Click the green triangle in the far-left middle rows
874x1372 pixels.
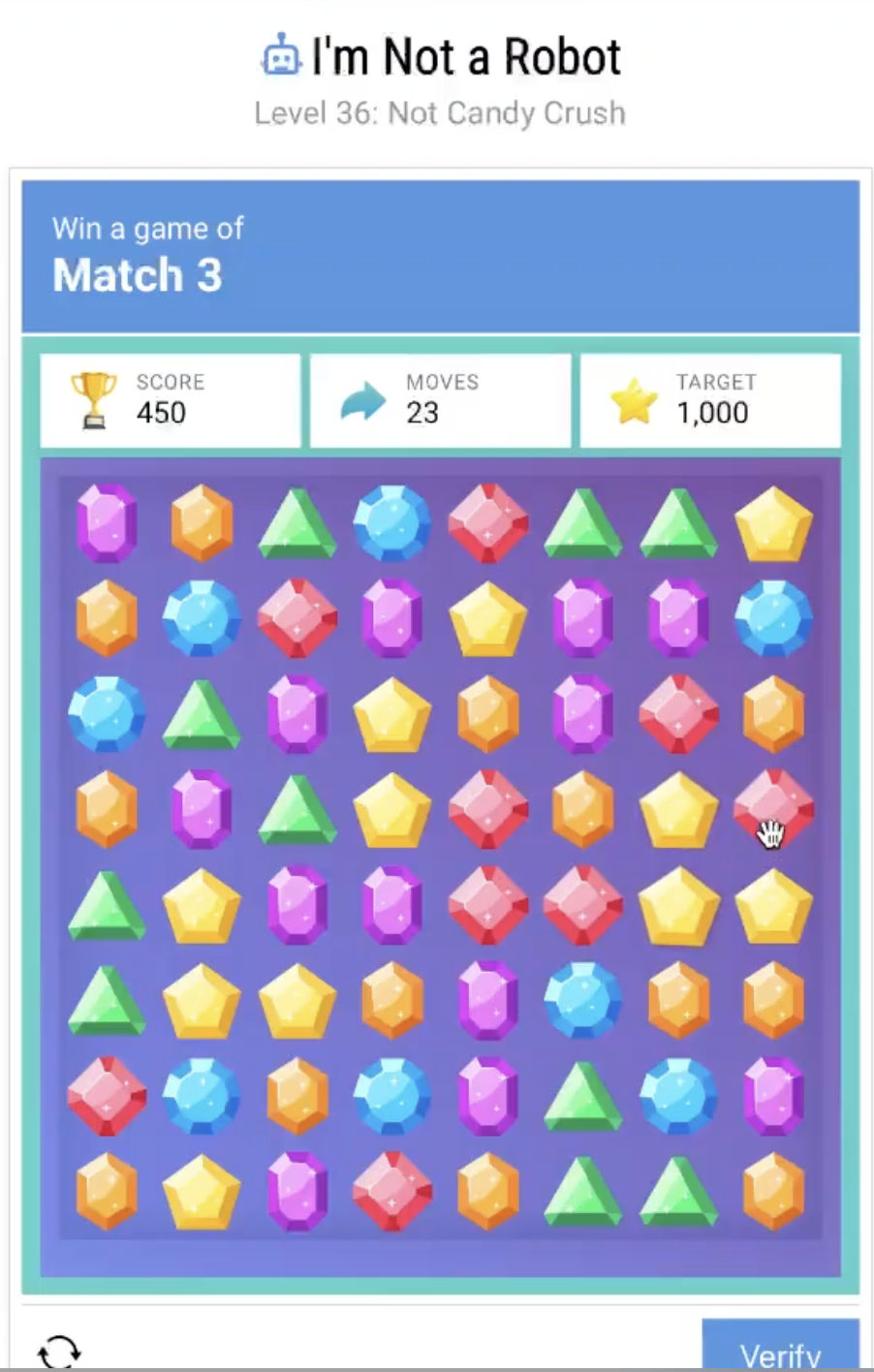coord(106,906)
